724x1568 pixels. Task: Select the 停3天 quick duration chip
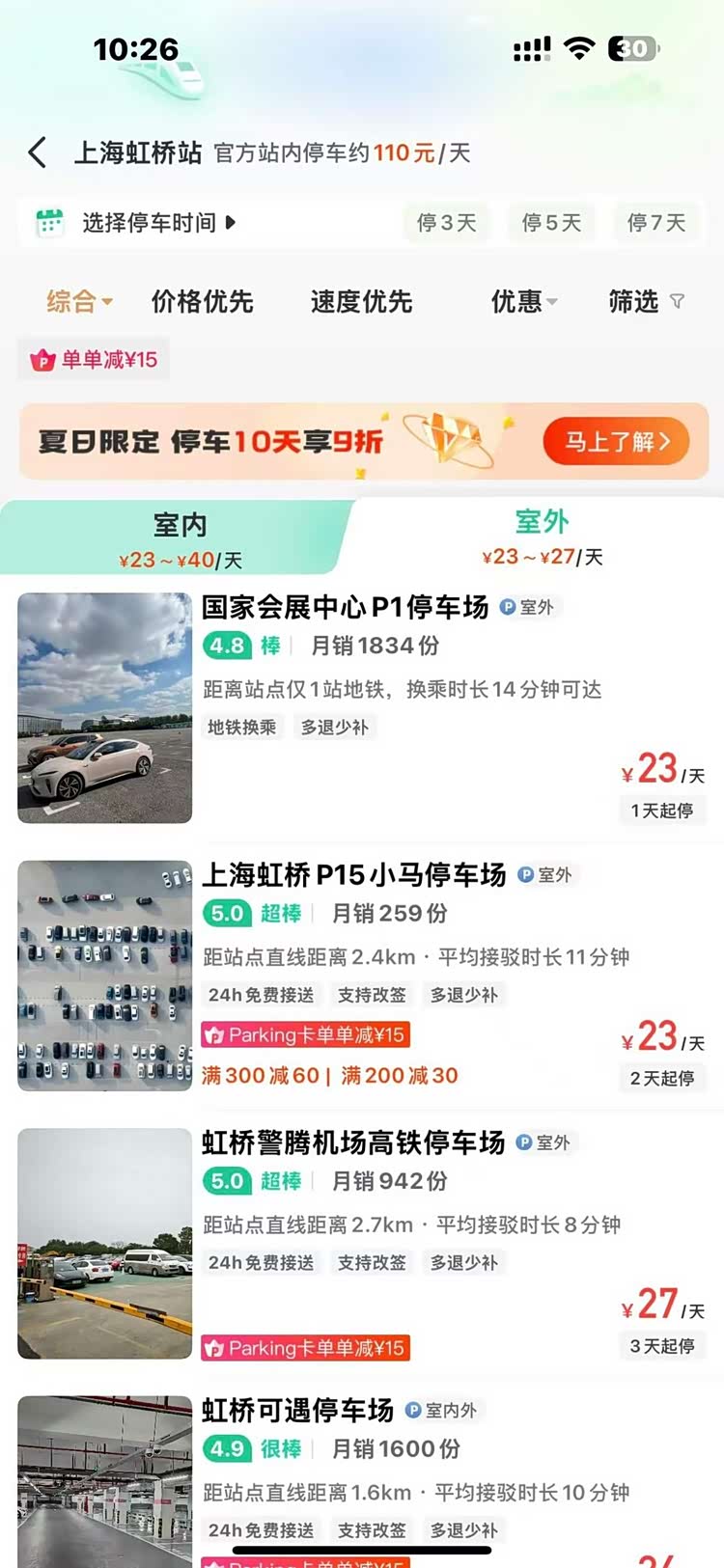point(446,223)
